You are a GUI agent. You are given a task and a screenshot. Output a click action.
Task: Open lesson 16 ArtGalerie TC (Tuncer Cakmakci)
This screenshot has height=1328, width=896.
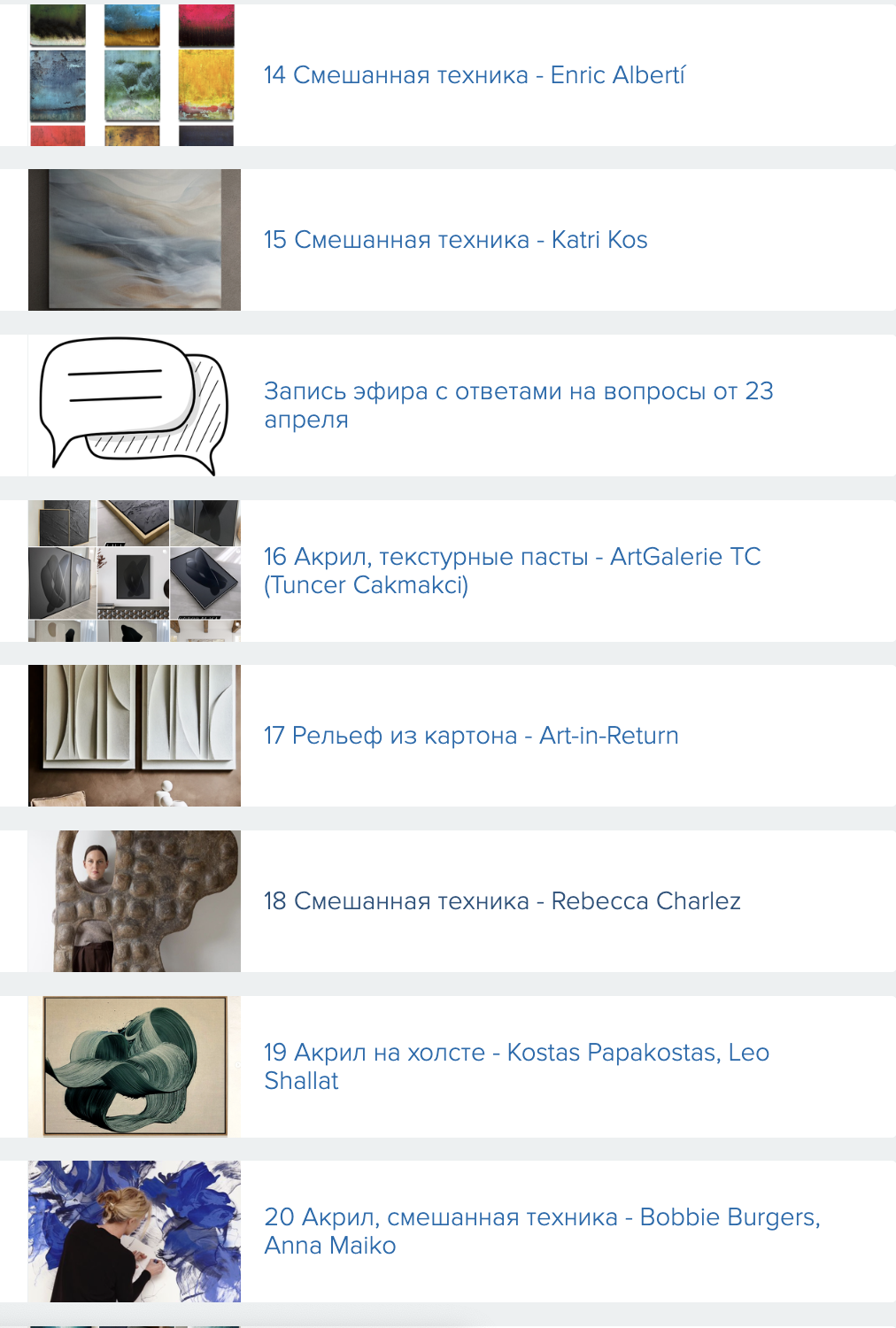tap(512, 570)
